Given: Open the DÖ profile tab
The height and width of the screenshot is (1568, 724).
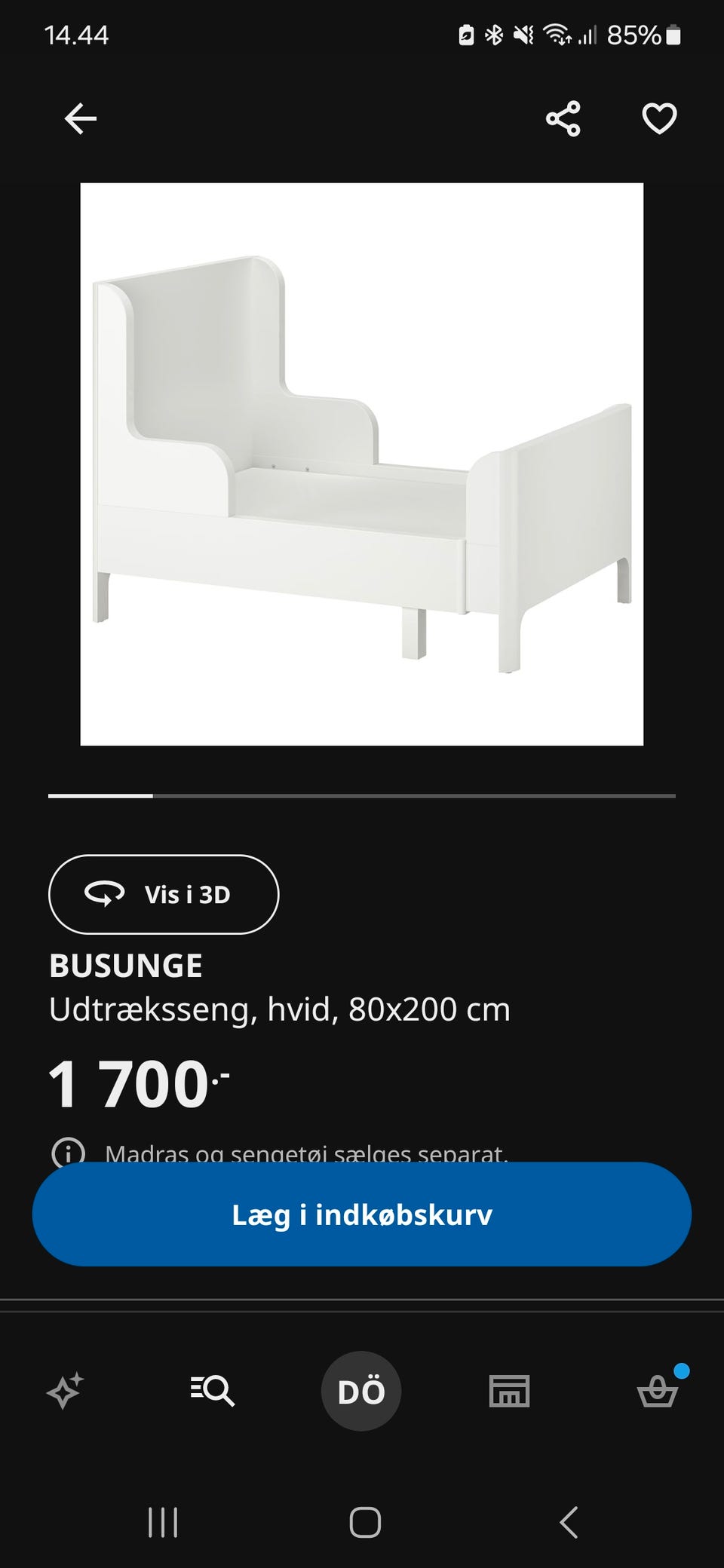Looking at the screenshot, I should (361, 1391).
